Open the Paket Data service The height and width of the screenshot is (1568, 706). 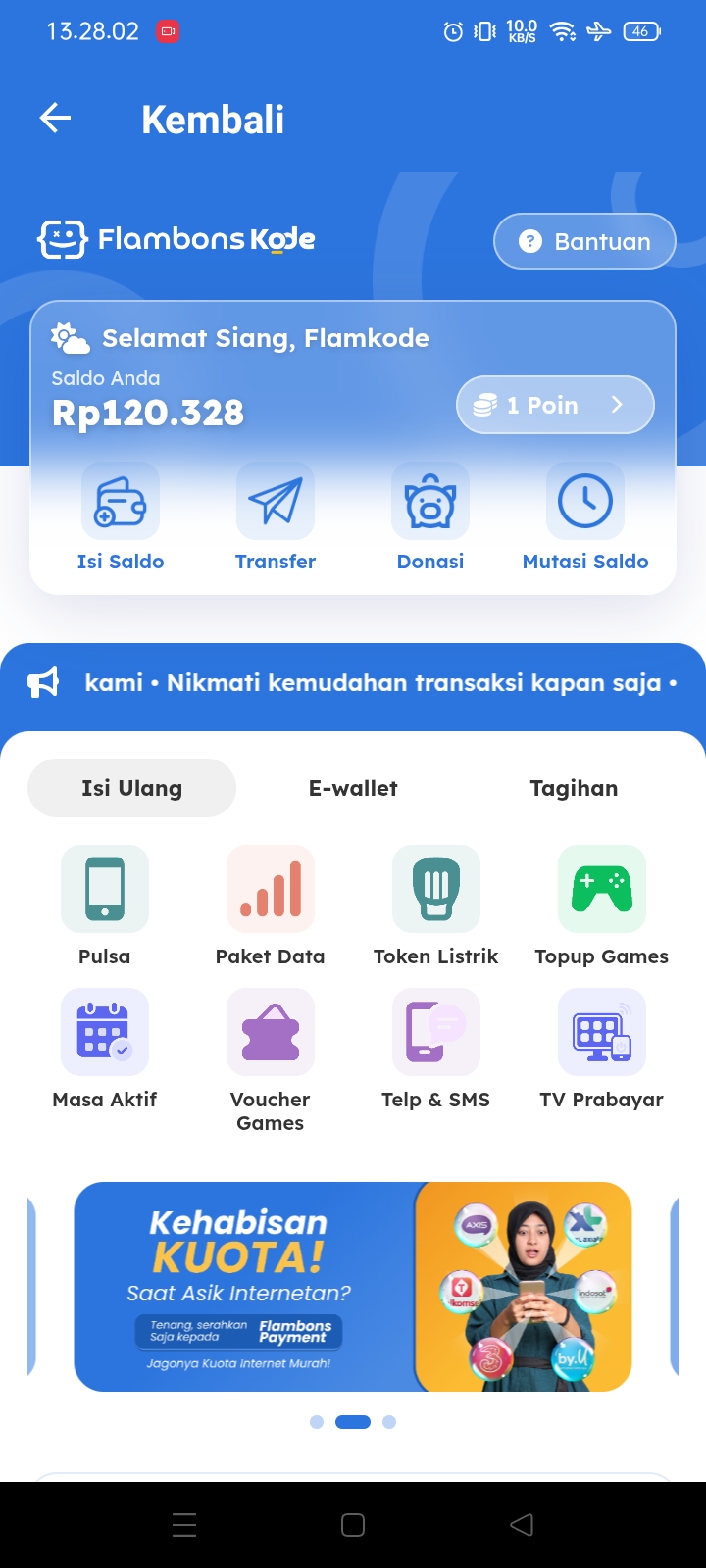pyautogui.click(x=271, y=906)
